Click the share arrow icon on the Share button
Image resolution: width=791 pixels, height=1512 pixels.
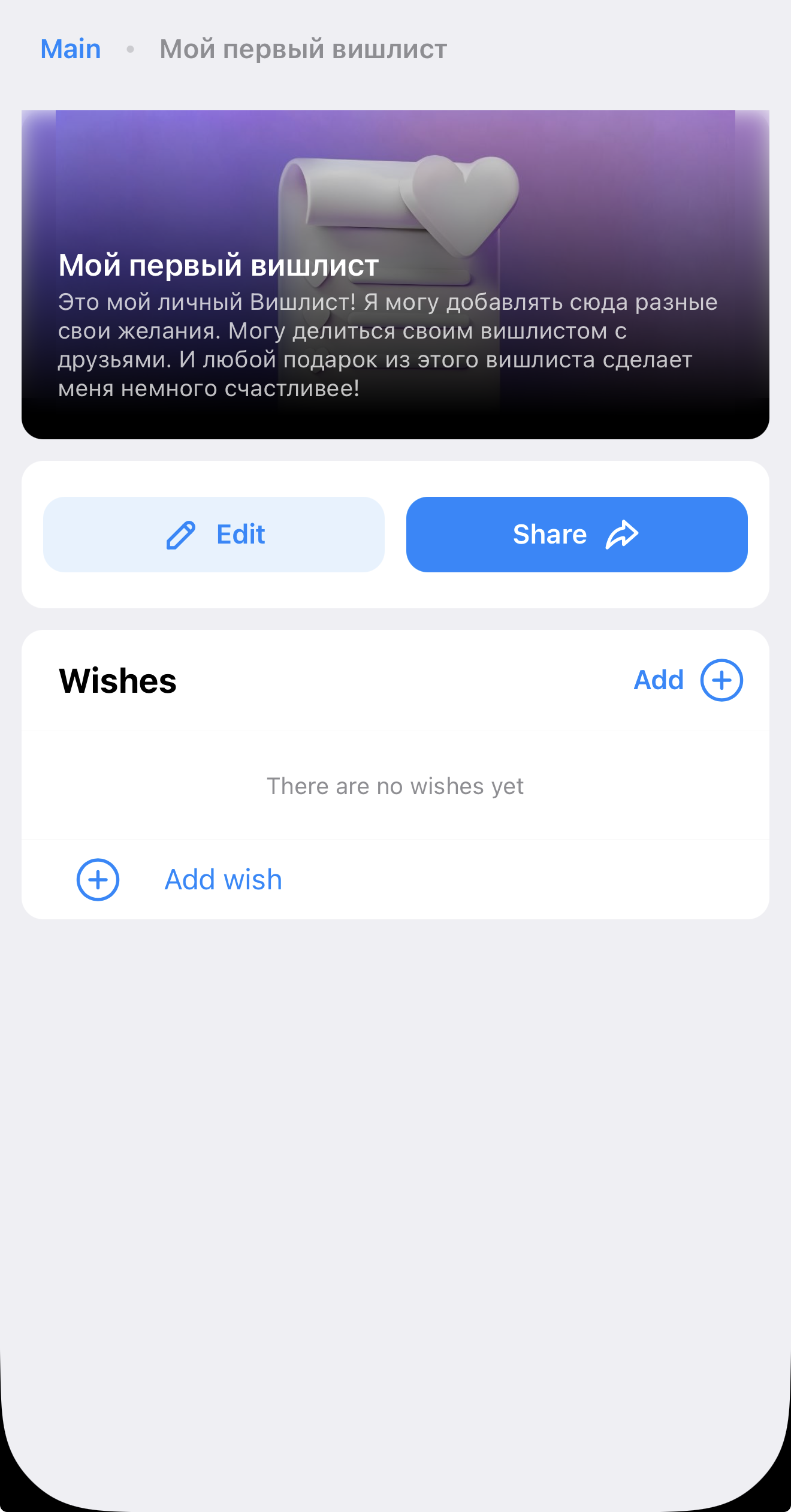click(621, 533)
